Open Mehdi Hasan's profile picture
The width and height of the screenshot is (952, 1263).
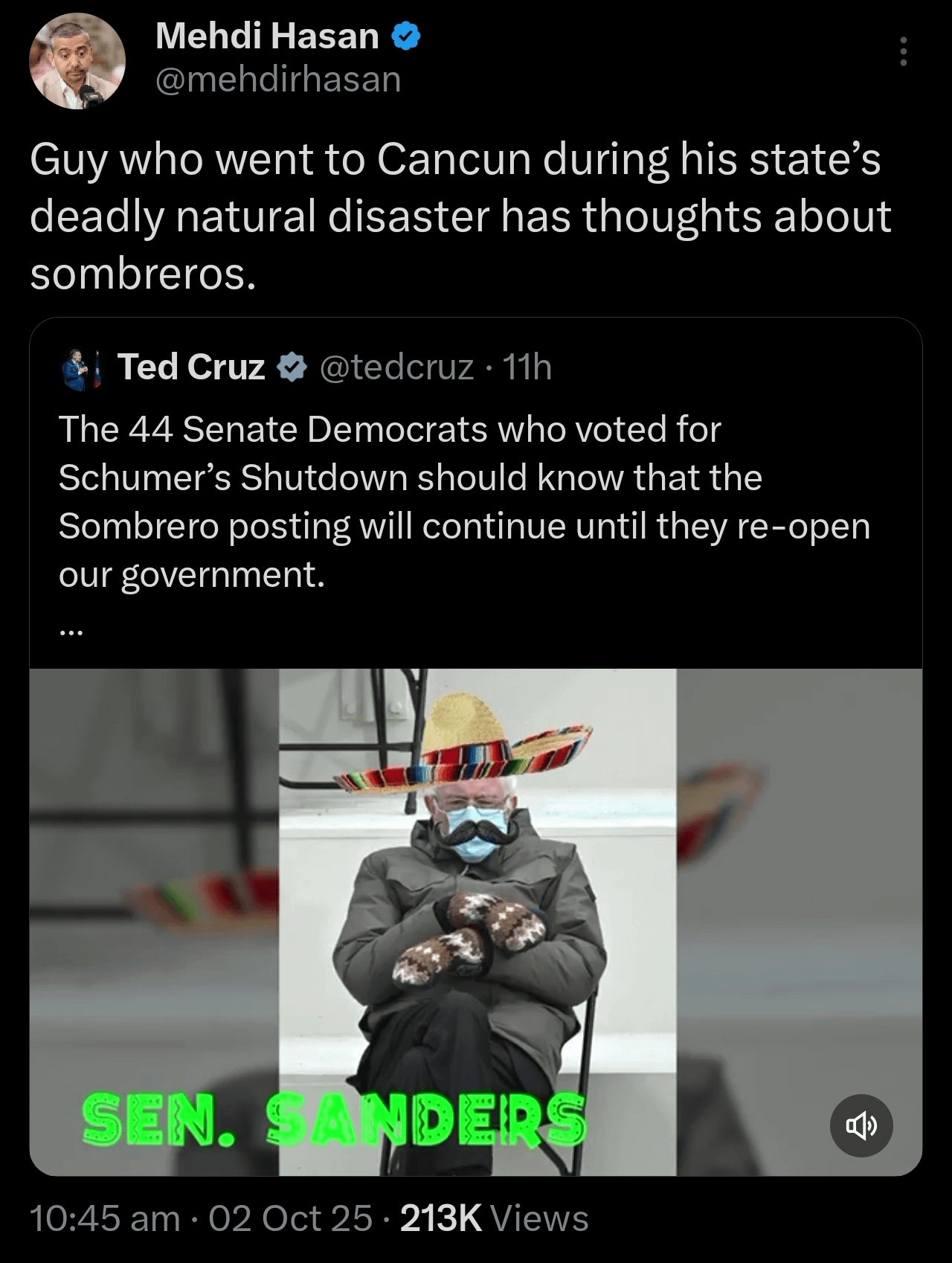(77, 61)
